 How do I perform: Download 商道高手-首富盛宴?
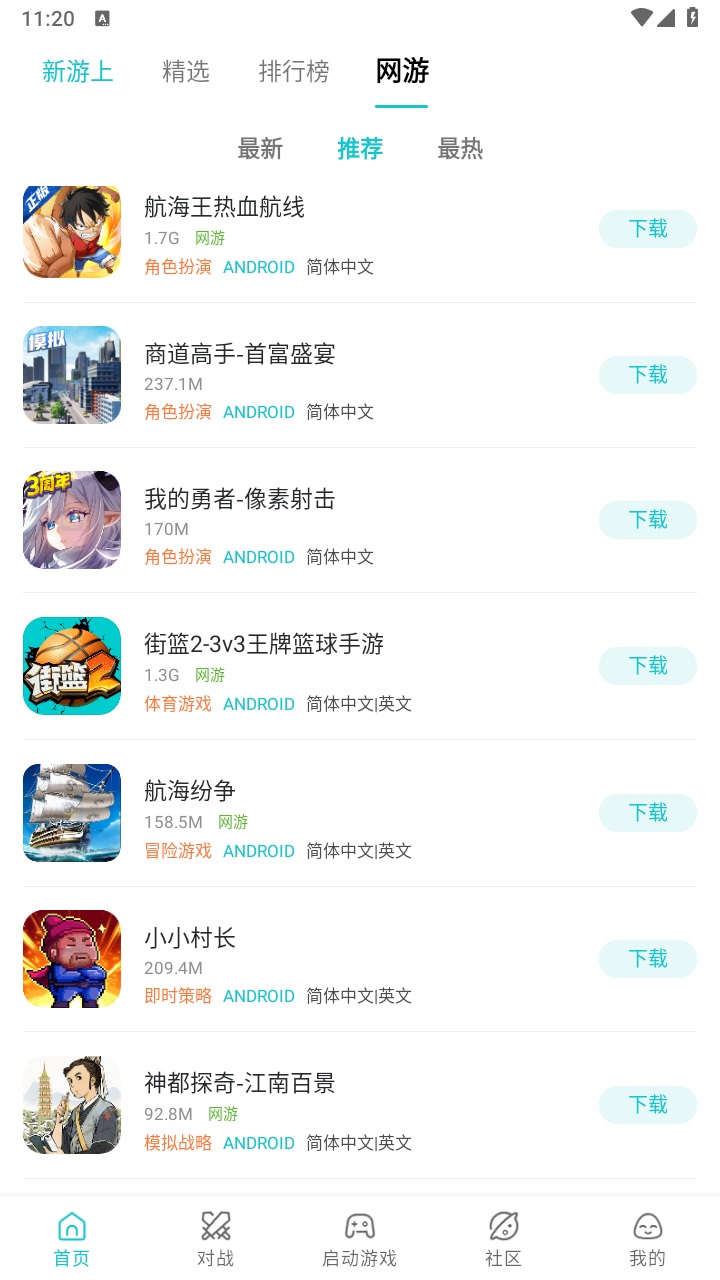[647, 374]
